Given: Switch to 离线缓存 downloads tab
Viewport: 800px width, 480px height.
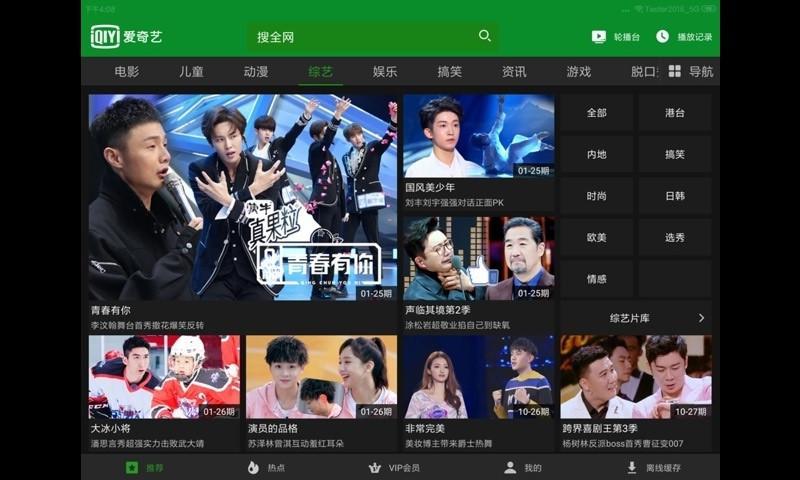Looking at the screenshot, I should [652, 468].
